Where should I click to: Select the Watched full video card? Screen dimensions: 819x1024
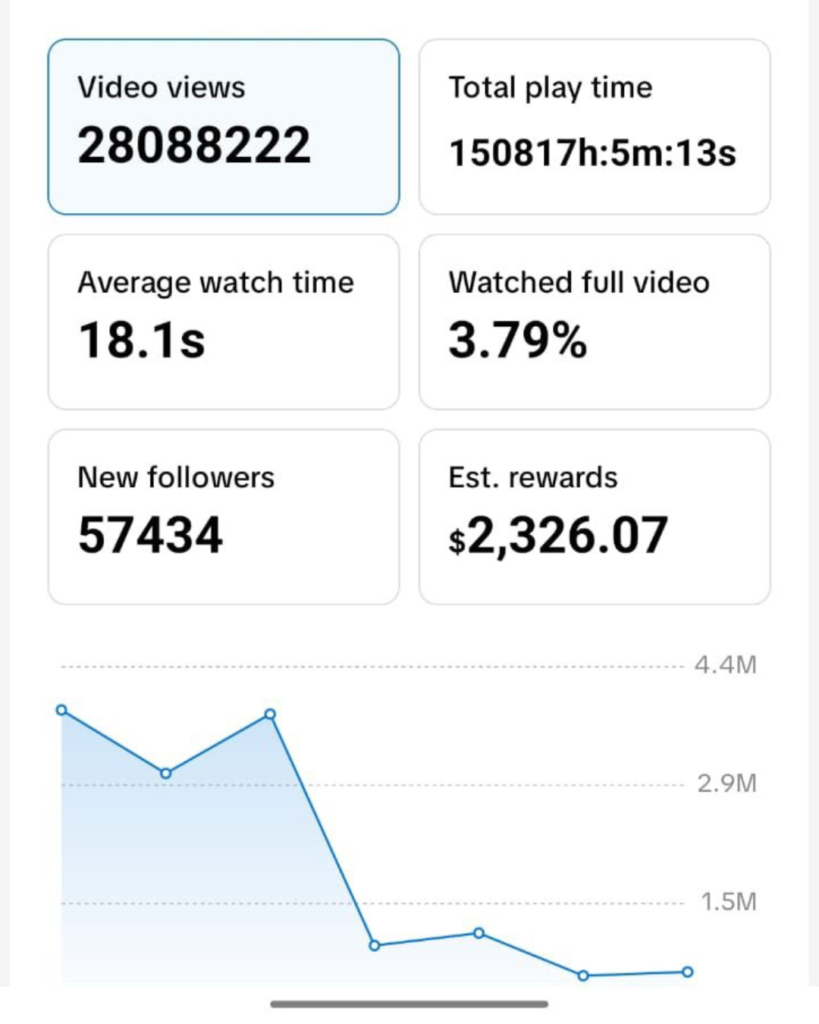tap(594, 322)
